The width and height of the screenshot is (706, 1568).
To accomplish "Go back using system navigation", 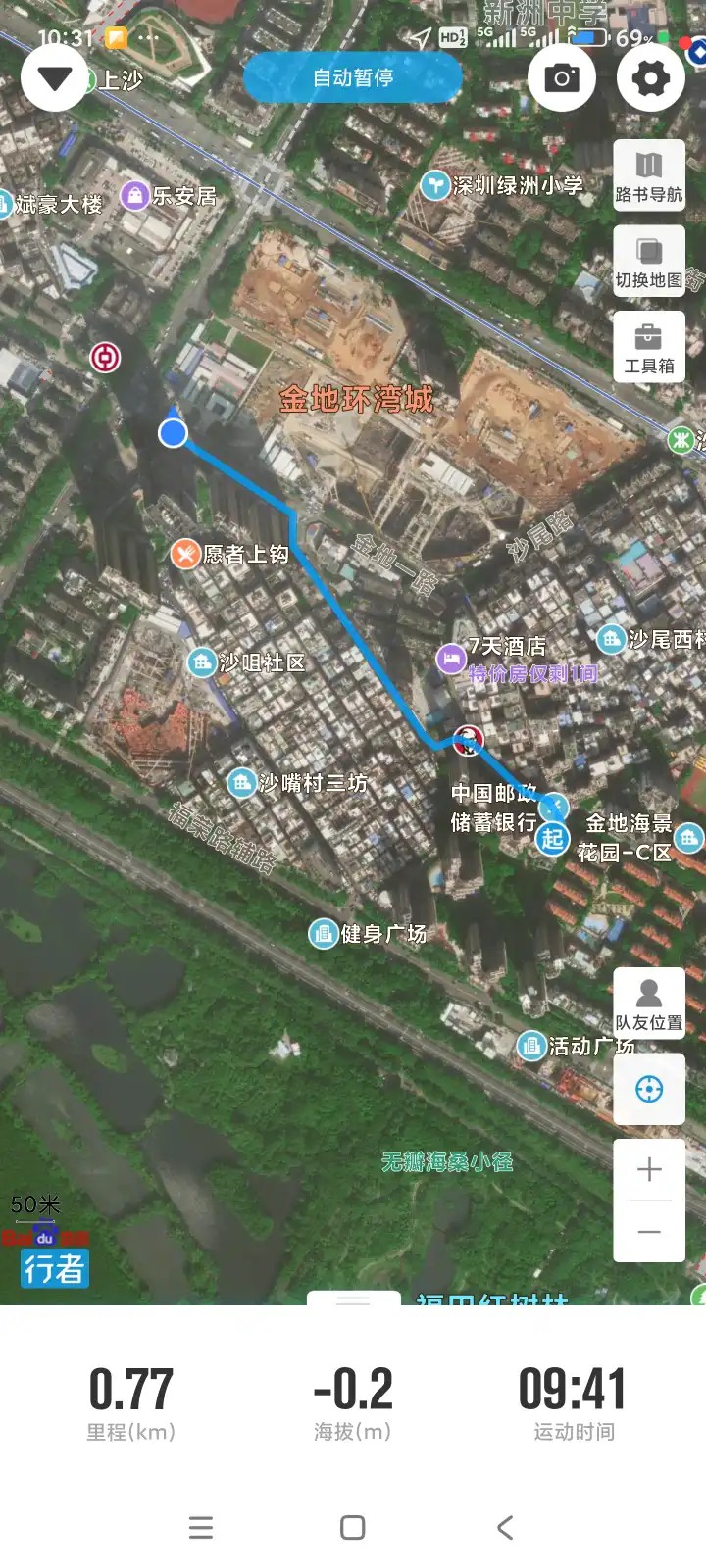I will [505, 1527].
